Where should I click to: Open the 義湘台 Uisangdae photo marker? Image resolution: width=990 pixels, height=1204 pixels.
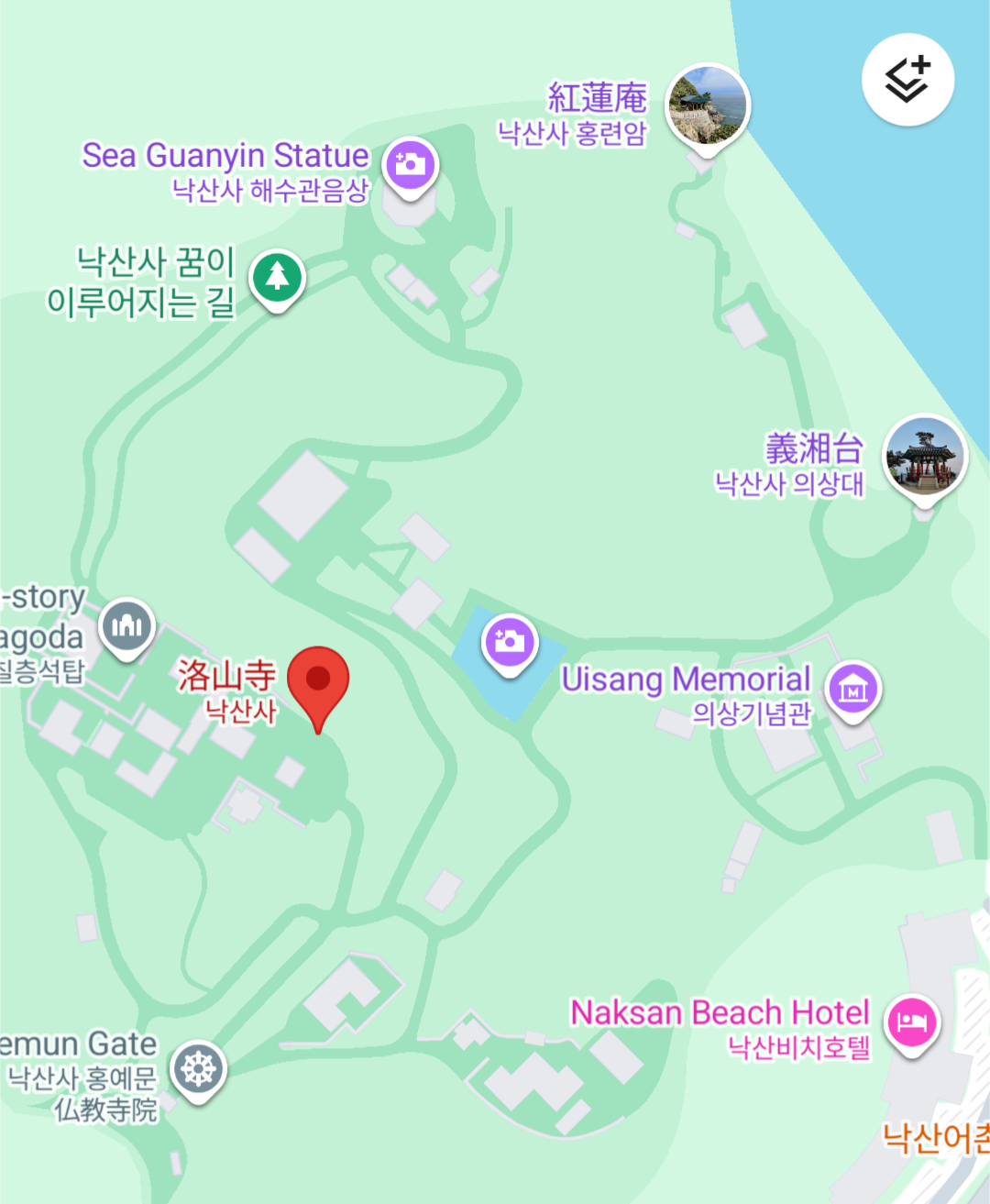(924, 457)
